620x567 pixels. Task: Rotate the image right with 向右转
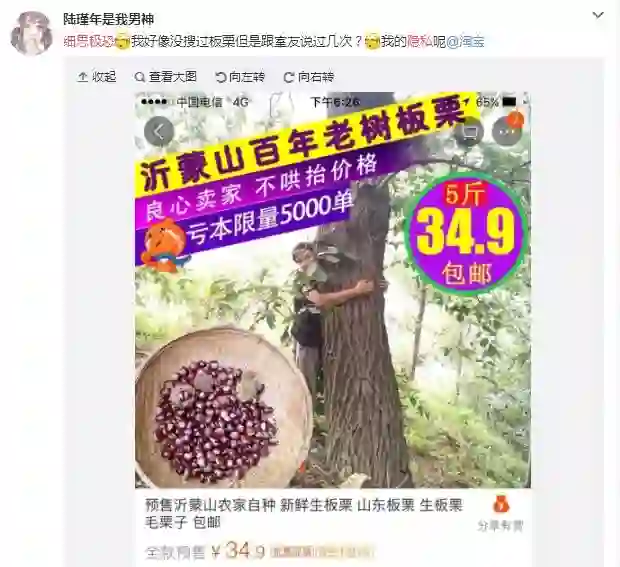[x=309, y=77]
